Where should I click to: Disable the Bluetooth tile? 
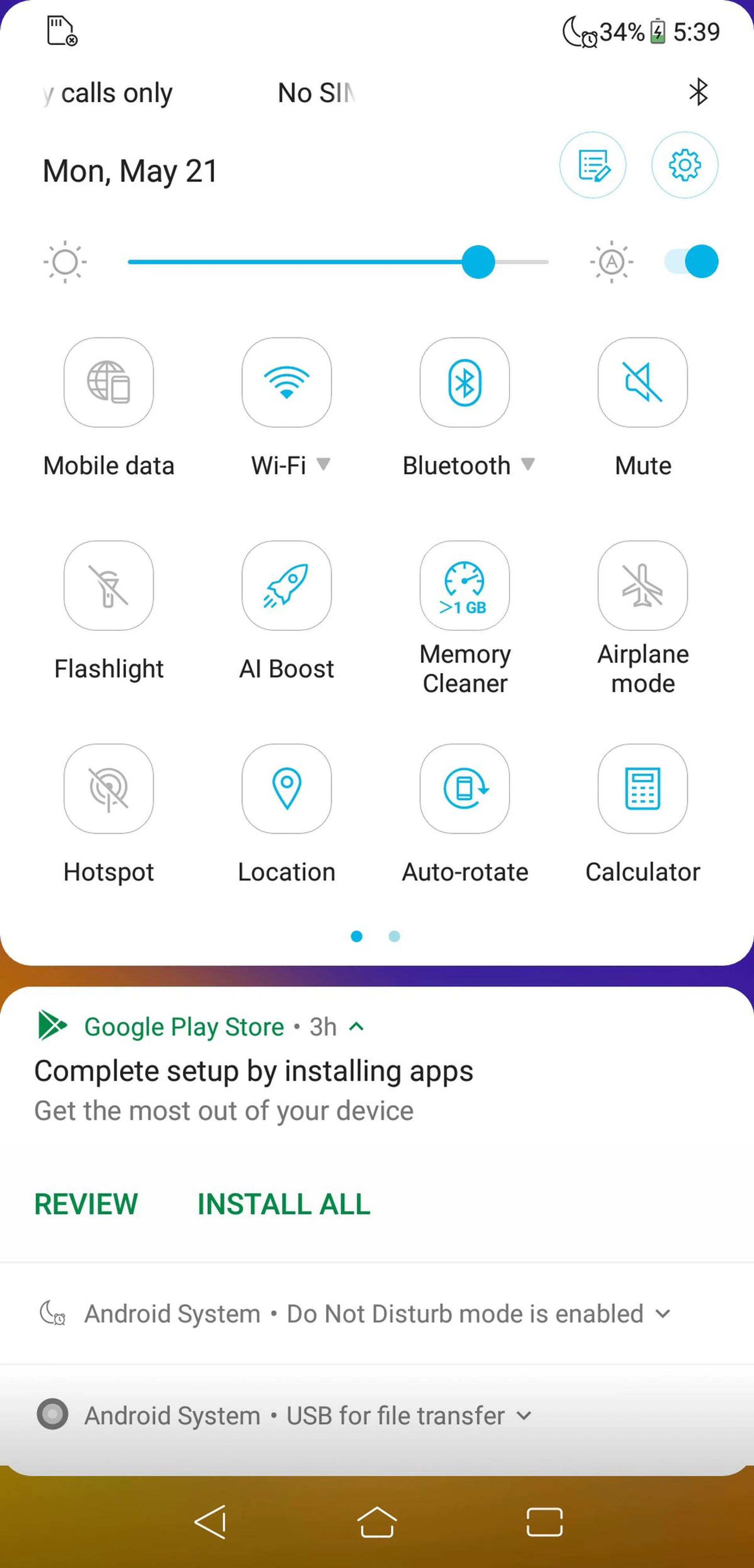(464, 382)
